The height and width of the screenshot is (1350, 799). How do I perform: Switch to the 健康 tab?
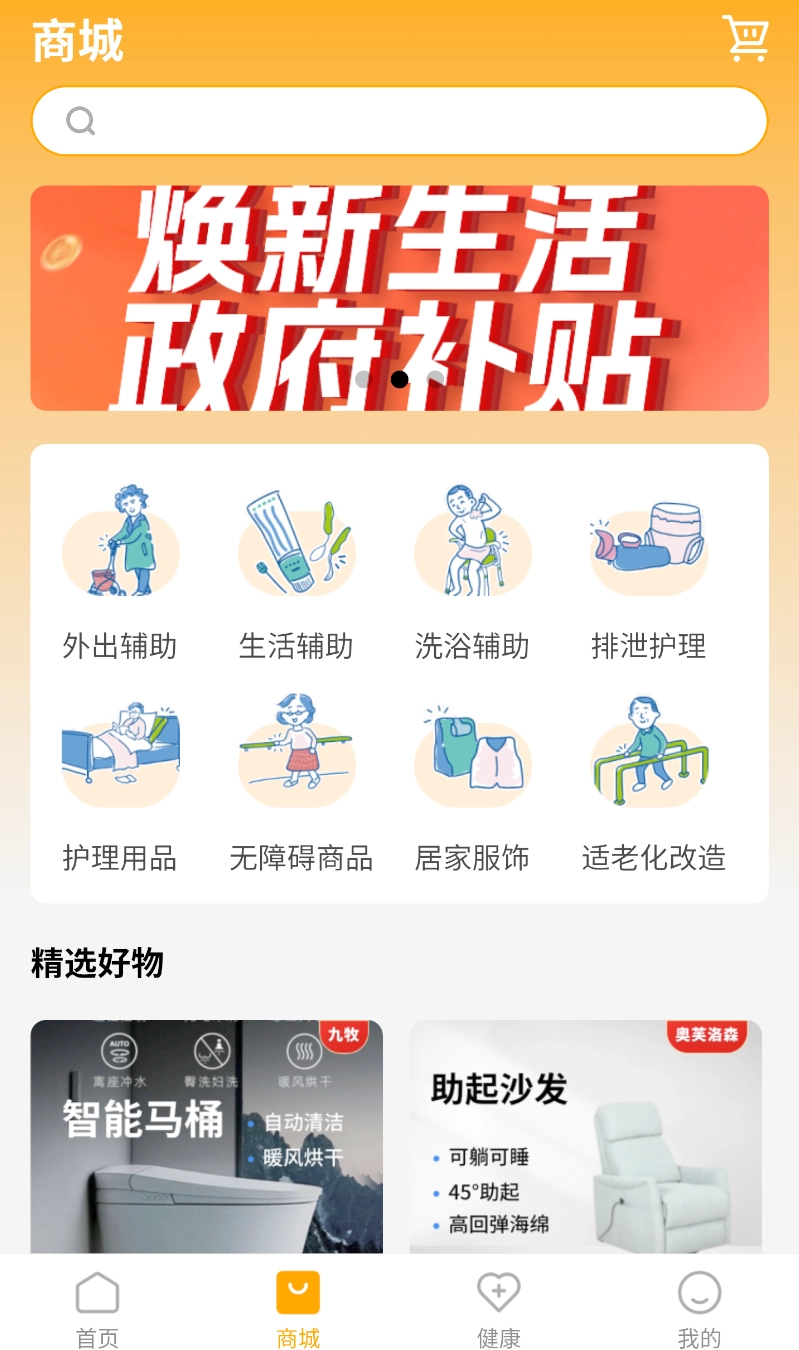498,1308
